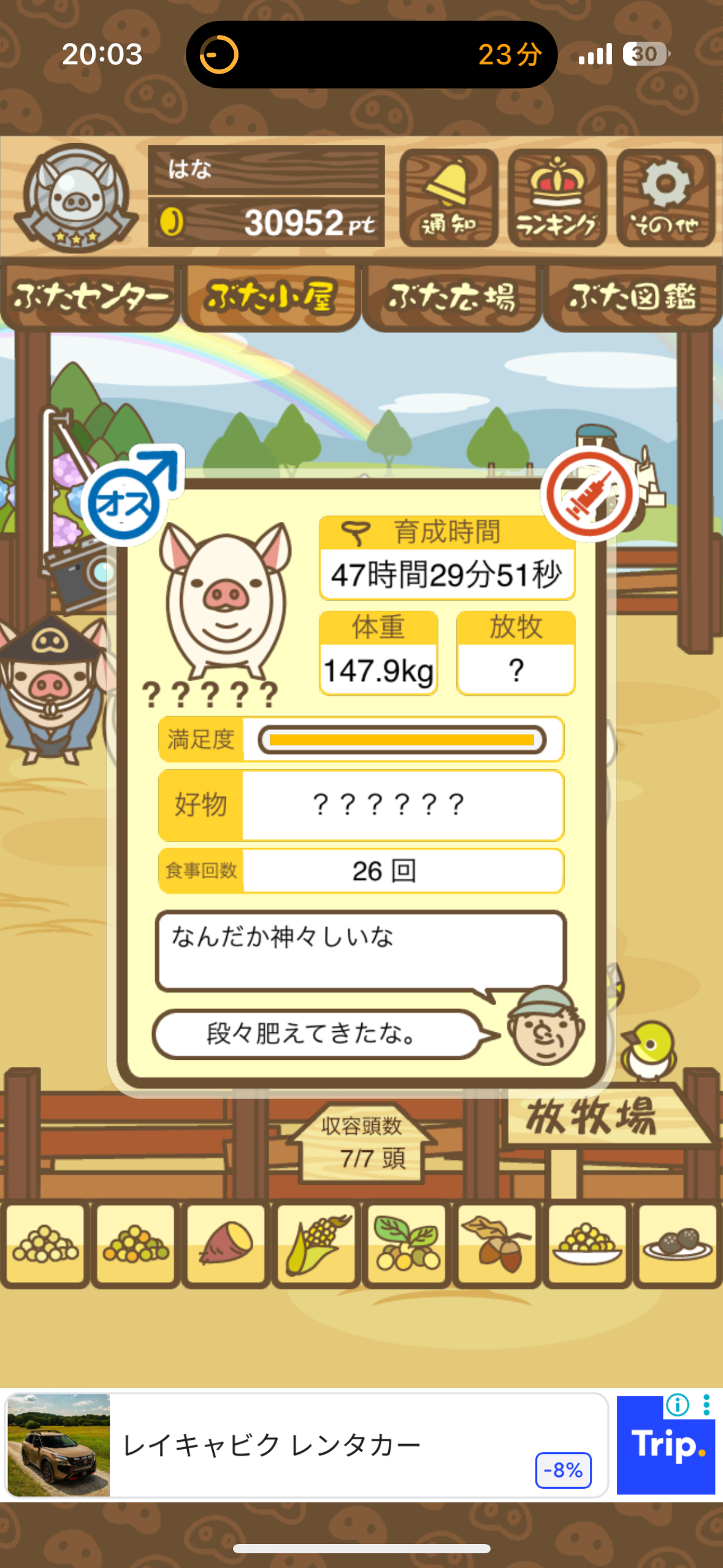Screen dimensions: 723x1568
Task: Select the sweet potato feed
Action: pyautogui.click(x=226, y=1244)
